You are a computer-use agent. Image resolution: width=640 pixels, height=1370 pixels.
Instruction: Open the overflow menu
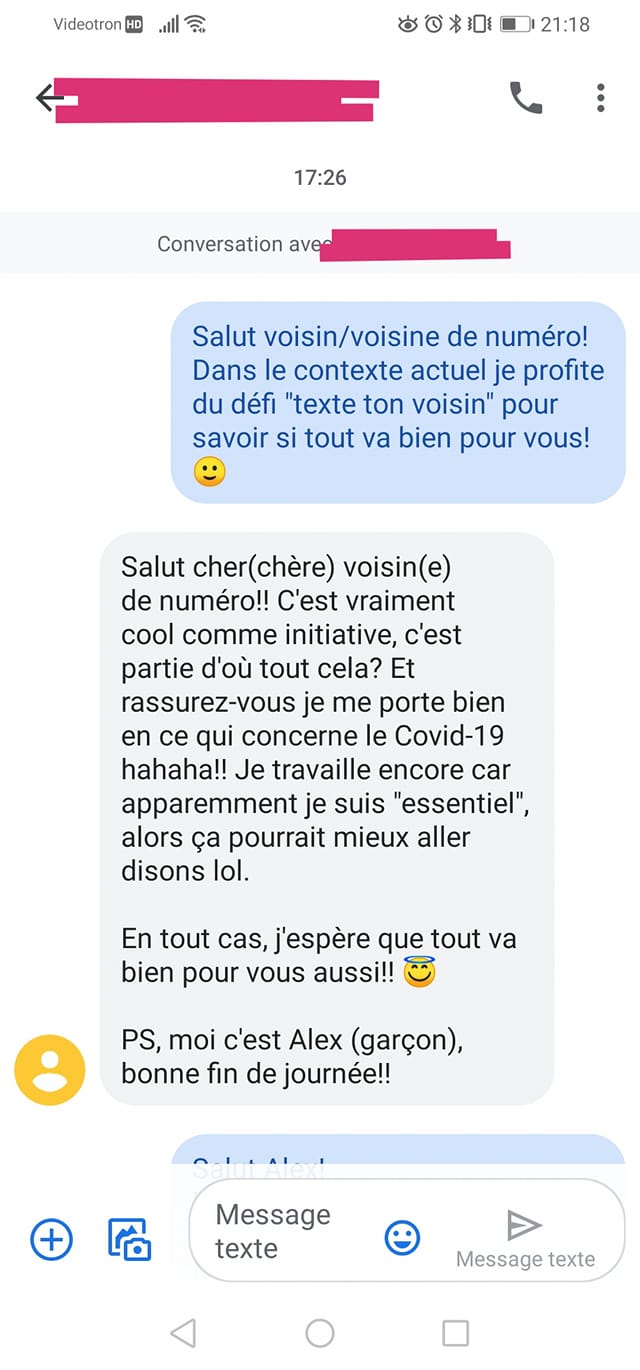600,98
